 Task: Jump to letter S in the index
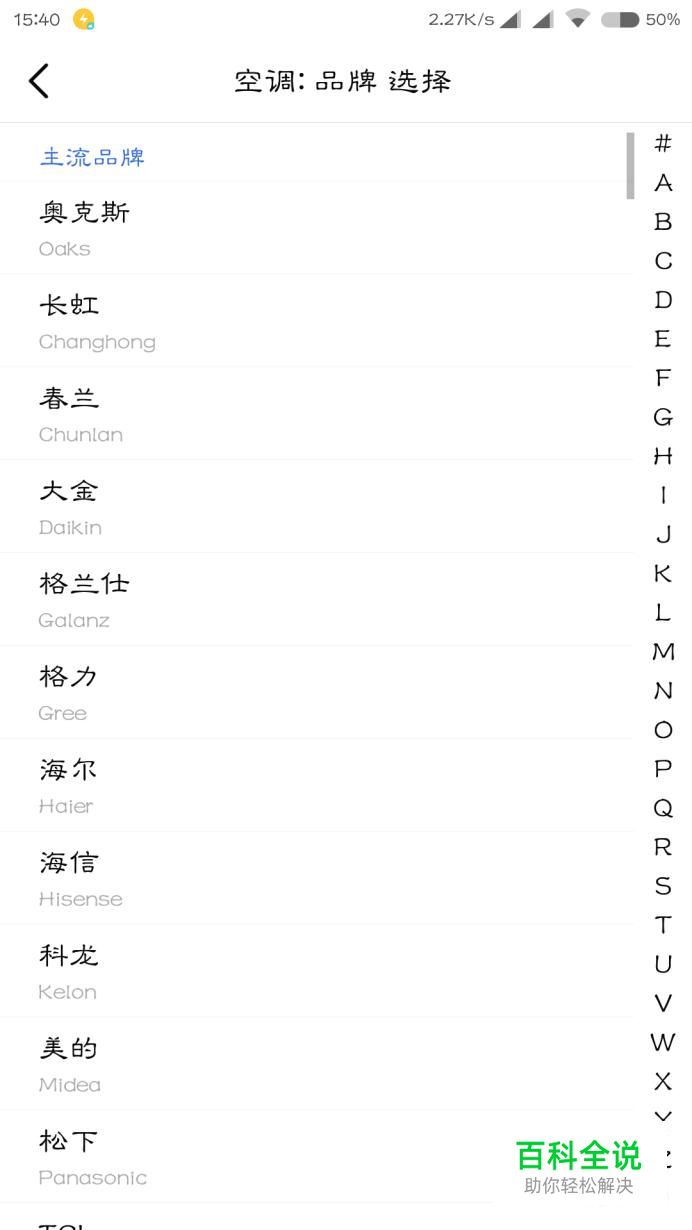[663, 886]
